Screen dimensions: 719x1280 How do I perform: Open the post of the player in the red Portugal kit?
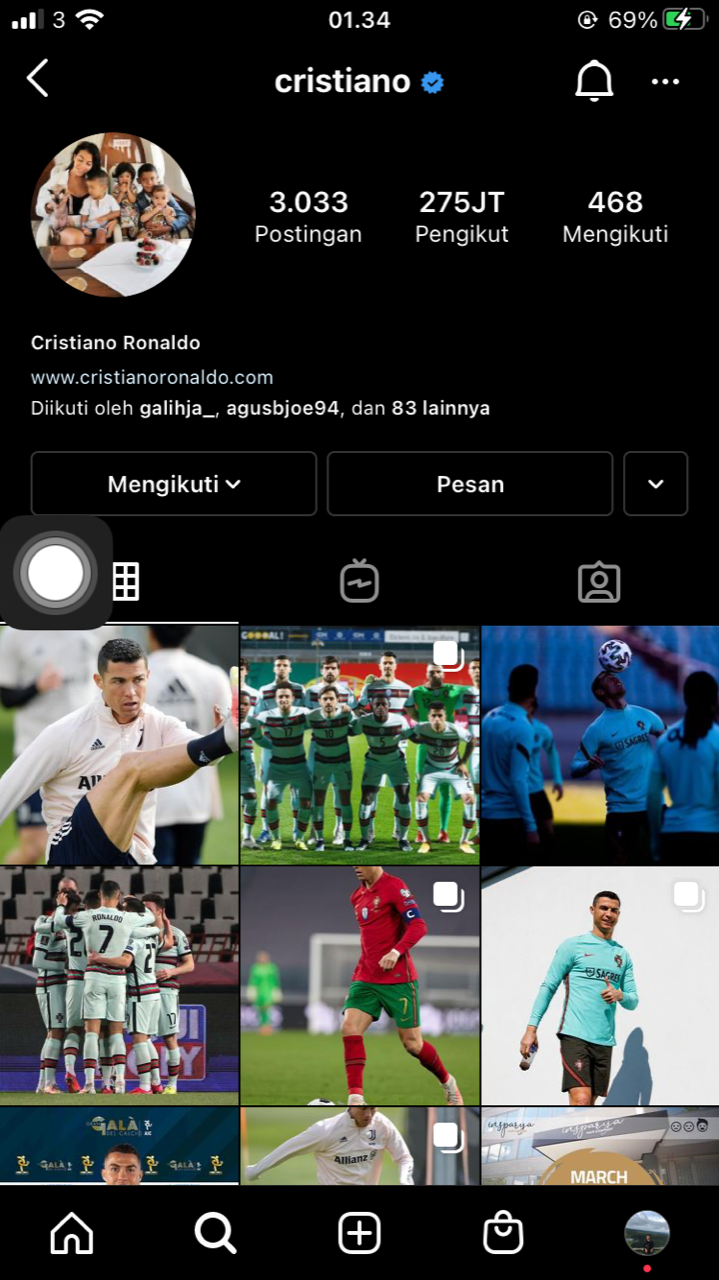pos(360,985)
